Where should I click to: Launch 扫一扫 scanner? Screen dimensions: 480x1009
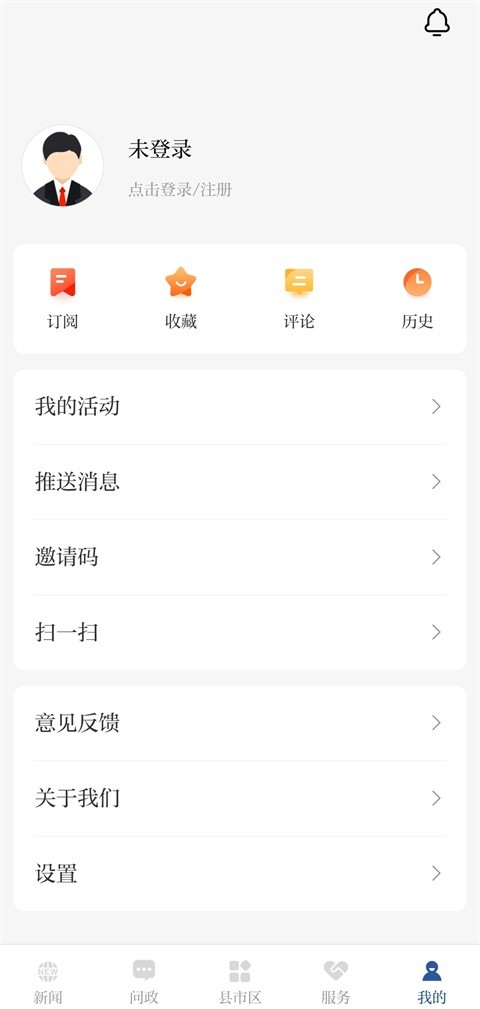coord(240,633)
